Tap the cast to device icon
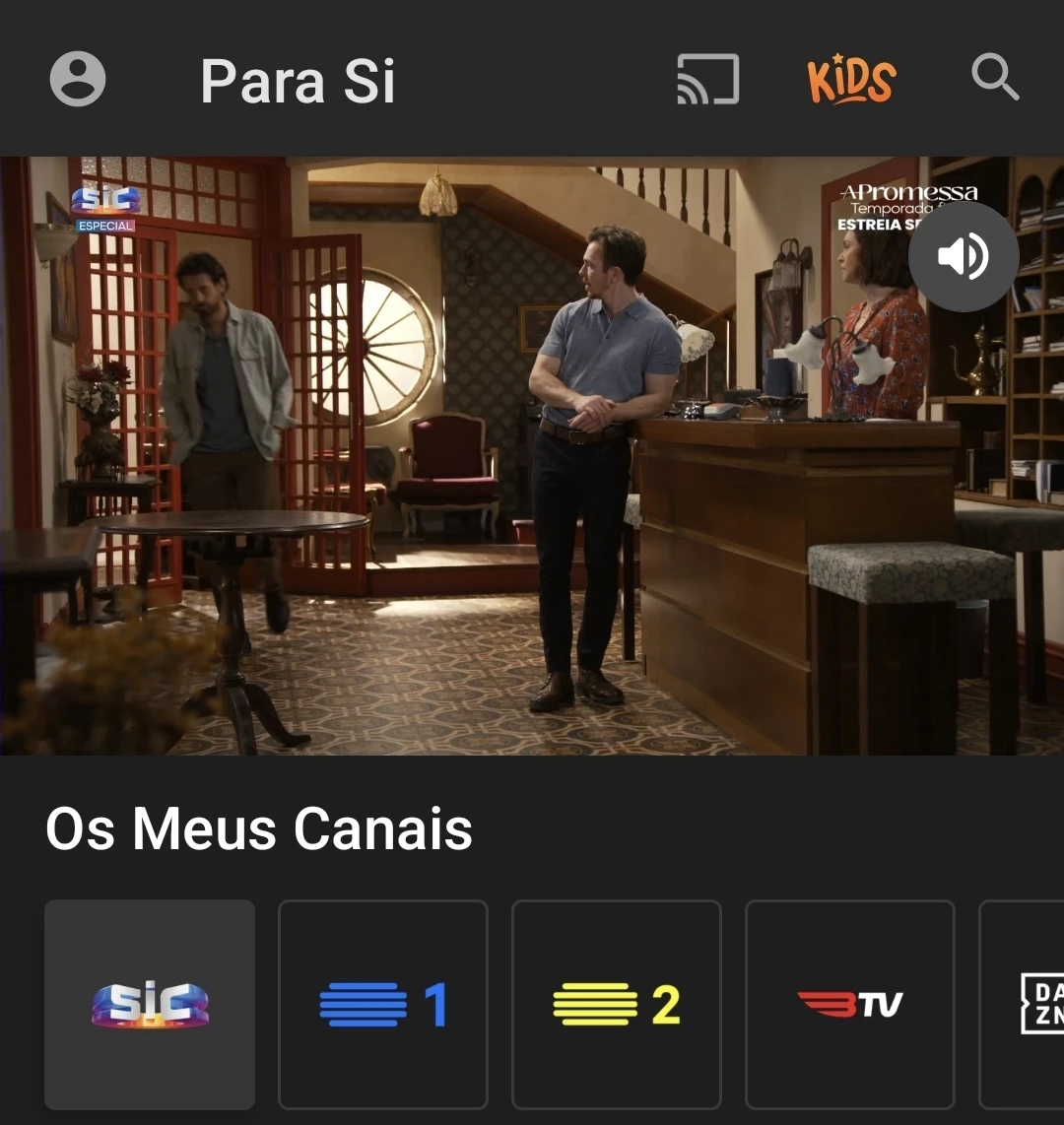 click(707, 79)
